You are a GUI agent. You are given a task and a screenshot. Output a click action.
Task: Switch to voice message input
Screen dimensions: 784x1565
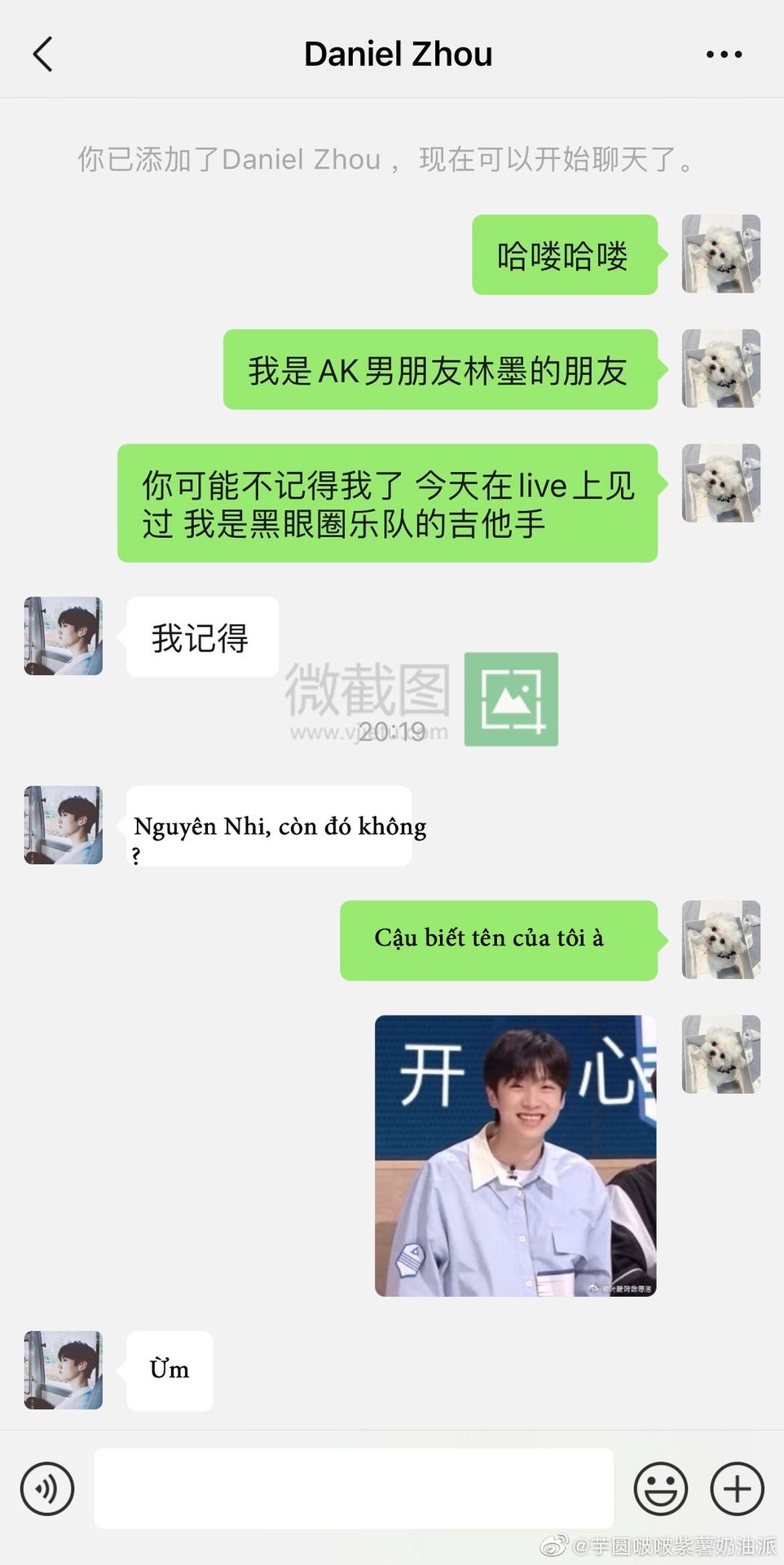pos(47,1489)
